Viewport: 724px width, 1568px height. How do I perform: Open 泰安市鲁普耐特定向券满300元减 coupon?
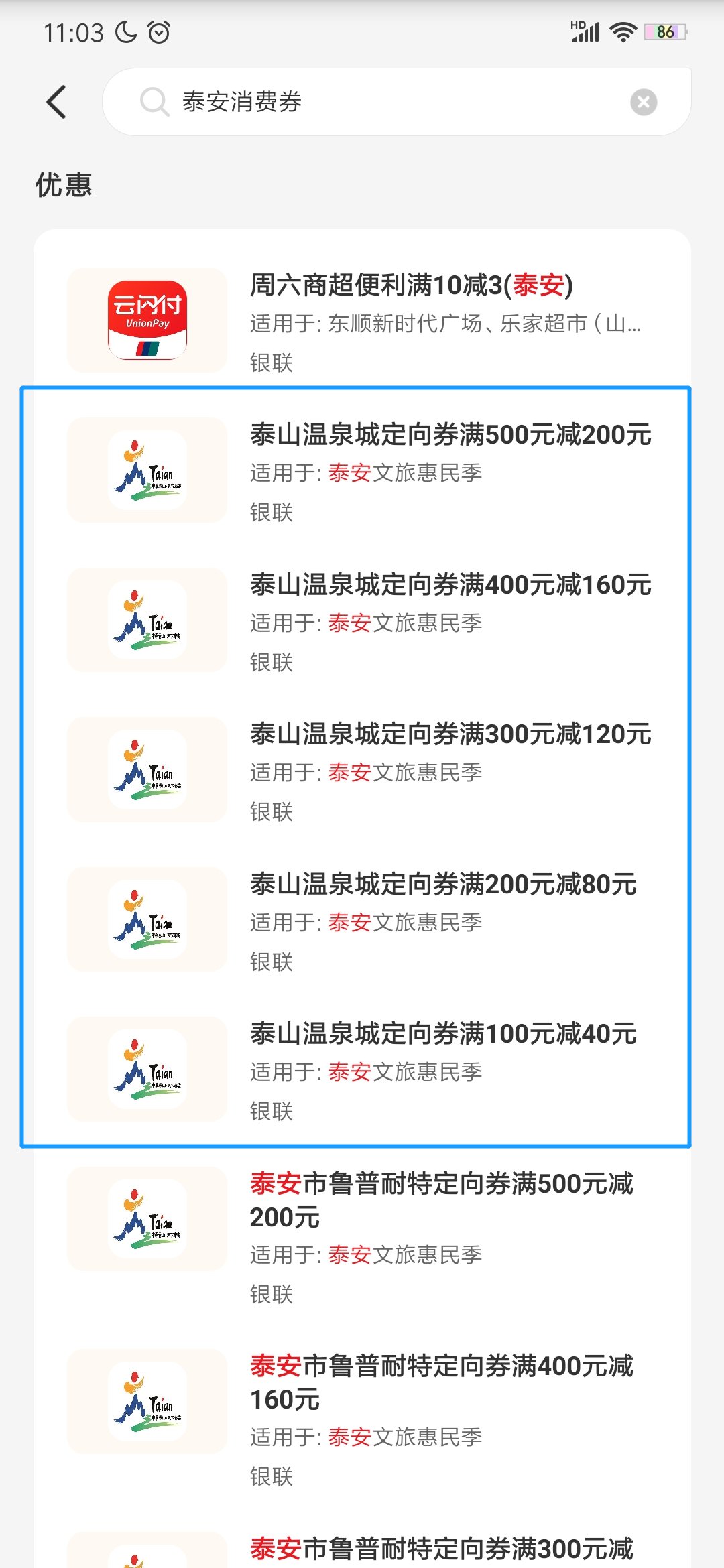coord(441,1549)
